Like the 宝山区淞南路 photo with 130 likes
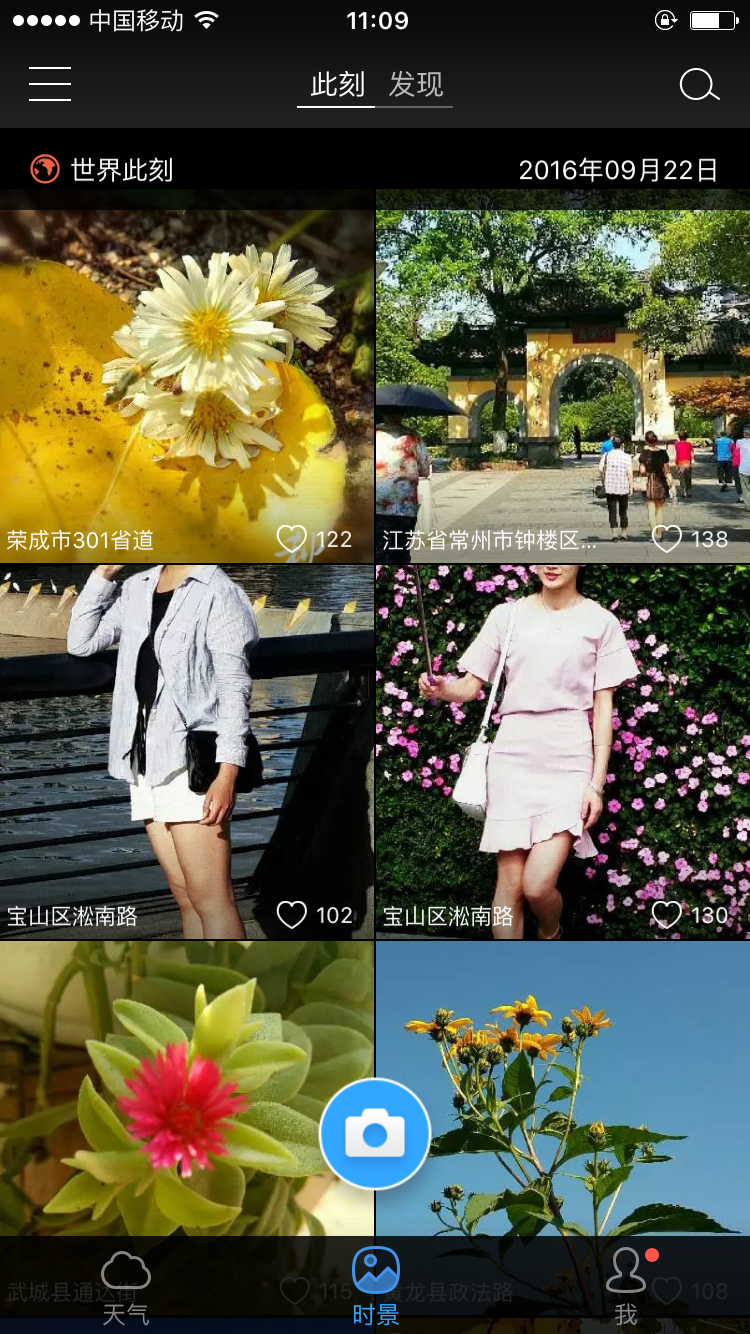The width and height of the screenshot is (750, 1334). coord(667,915)
